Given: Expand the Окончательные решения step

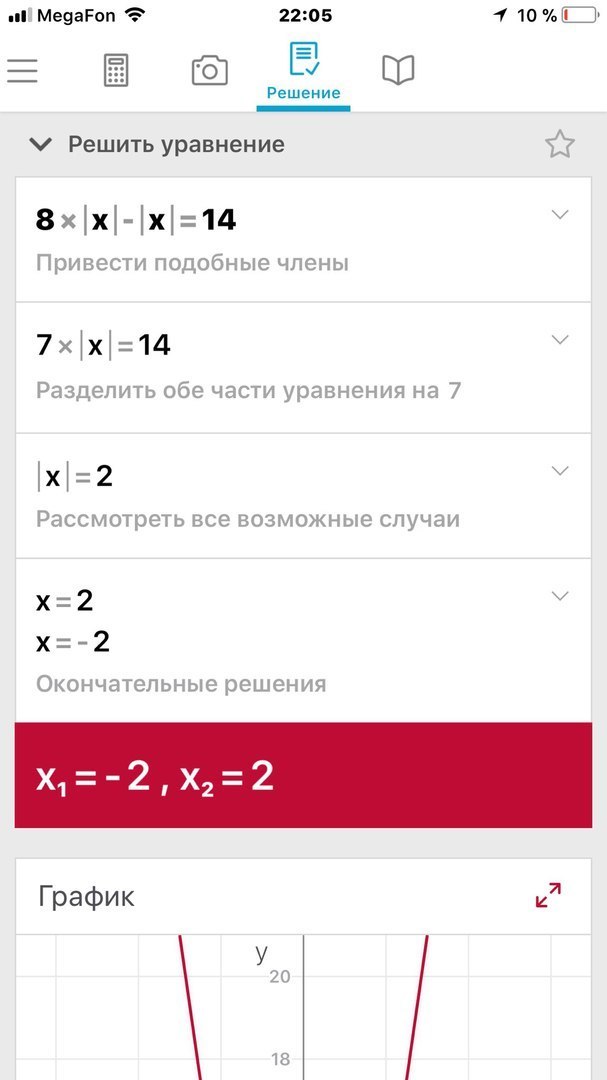Looking at the screenshot, I should (560, 596).
